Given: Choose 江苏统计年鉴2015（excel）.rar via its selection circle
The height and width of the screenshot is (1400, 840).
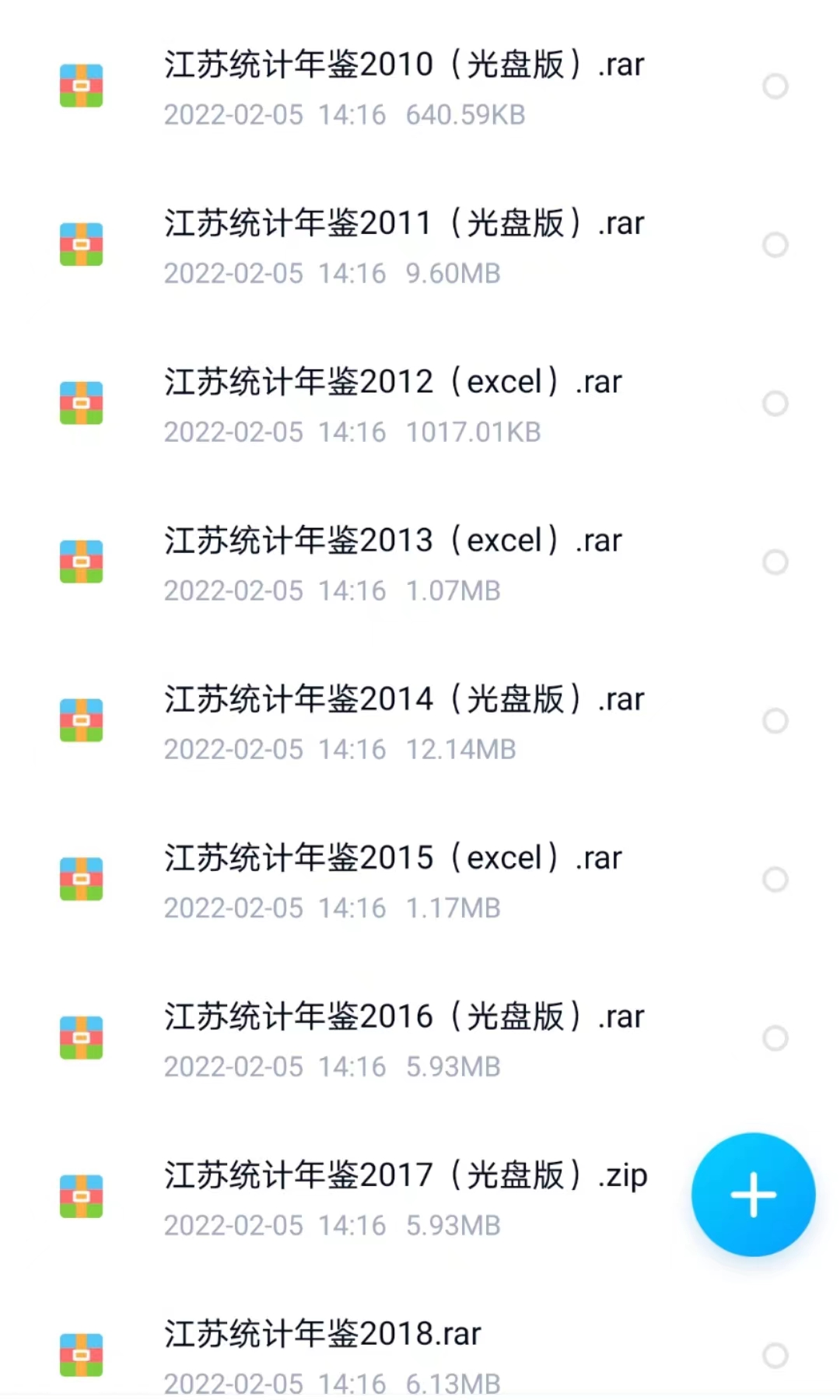Looking at the screenshot, I should point(775,880).
